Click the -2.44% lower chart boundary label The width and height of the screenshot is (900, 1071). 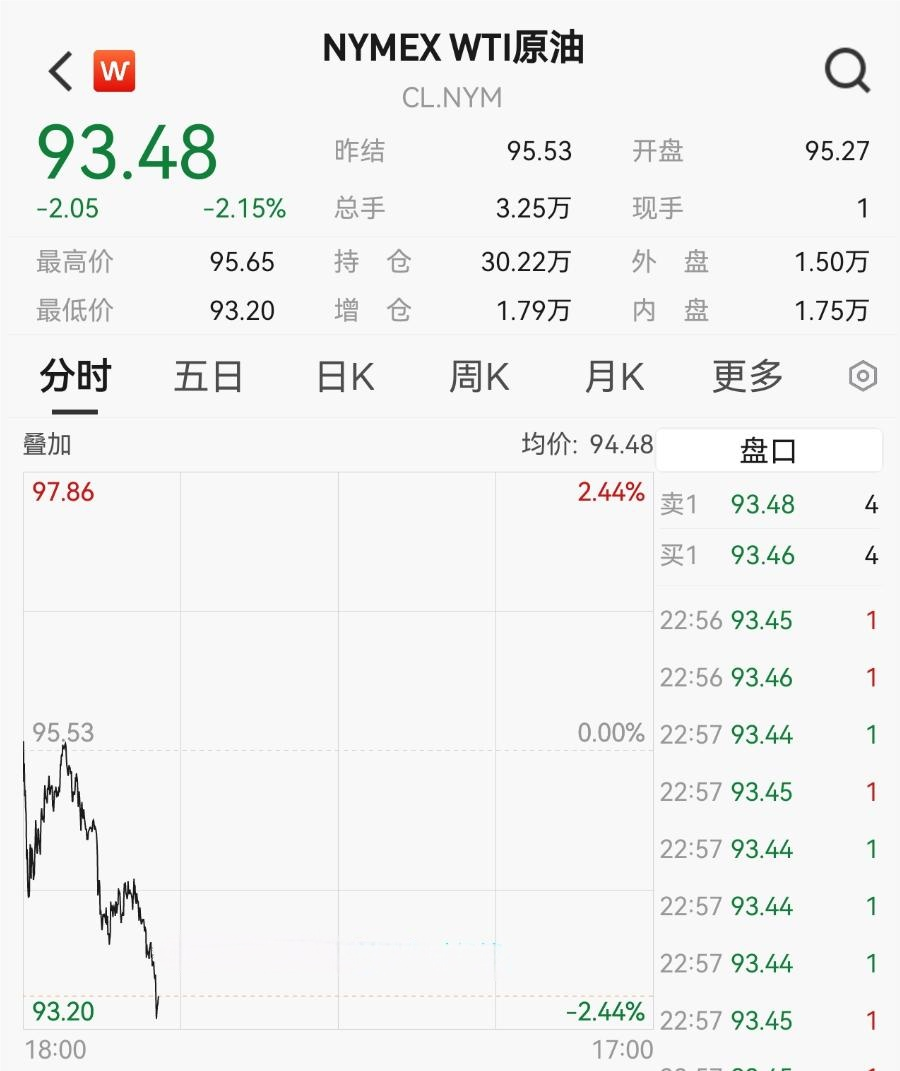611,1012
